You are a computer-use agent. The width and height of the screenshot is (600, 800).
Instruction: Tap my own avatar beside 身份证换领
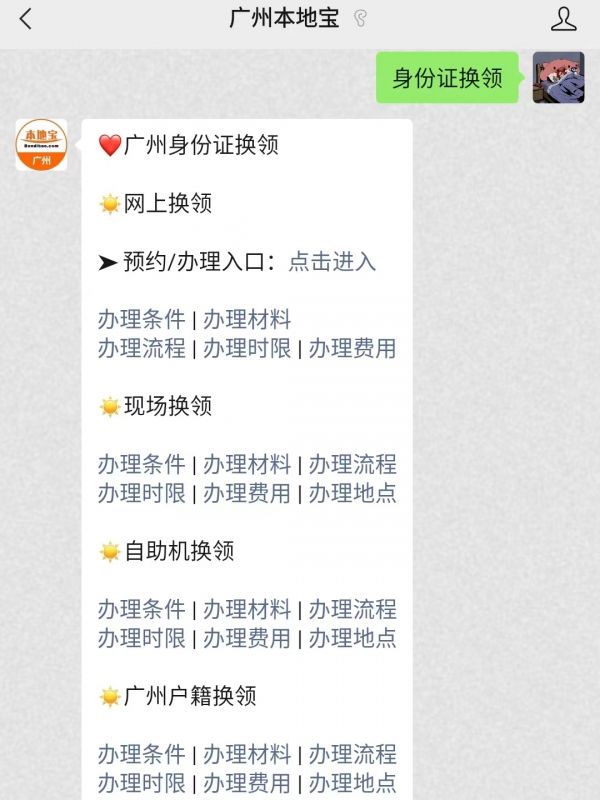558,78
